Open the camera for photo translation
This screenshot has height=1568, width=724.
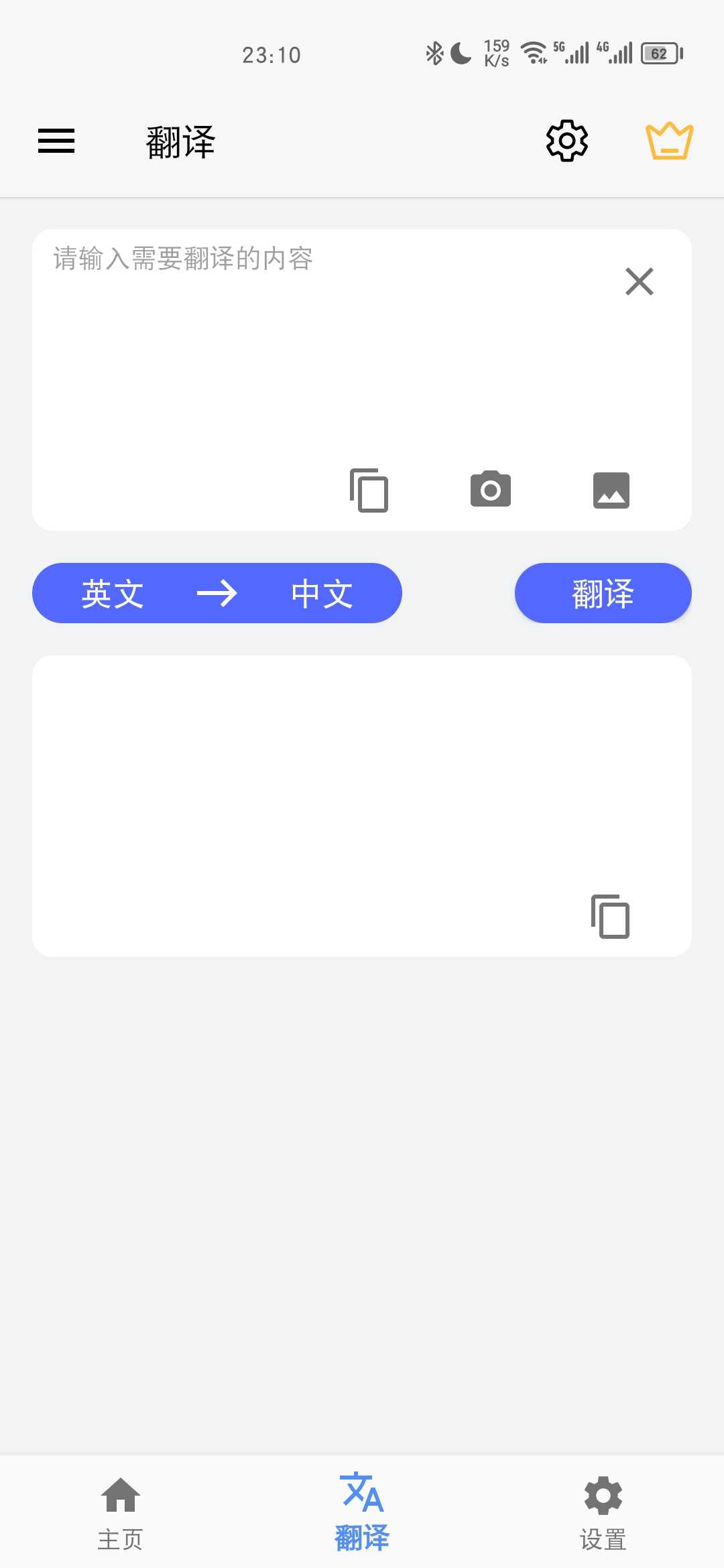[x=490, y=489]
